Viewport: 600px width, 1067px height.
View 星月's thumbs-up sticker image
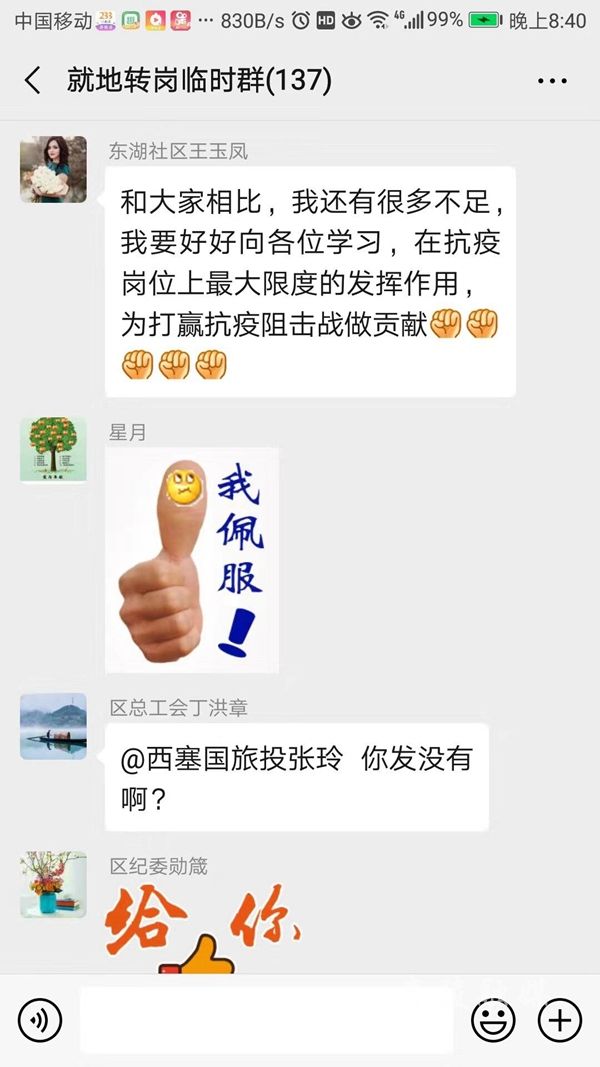[x=192, y=560]
